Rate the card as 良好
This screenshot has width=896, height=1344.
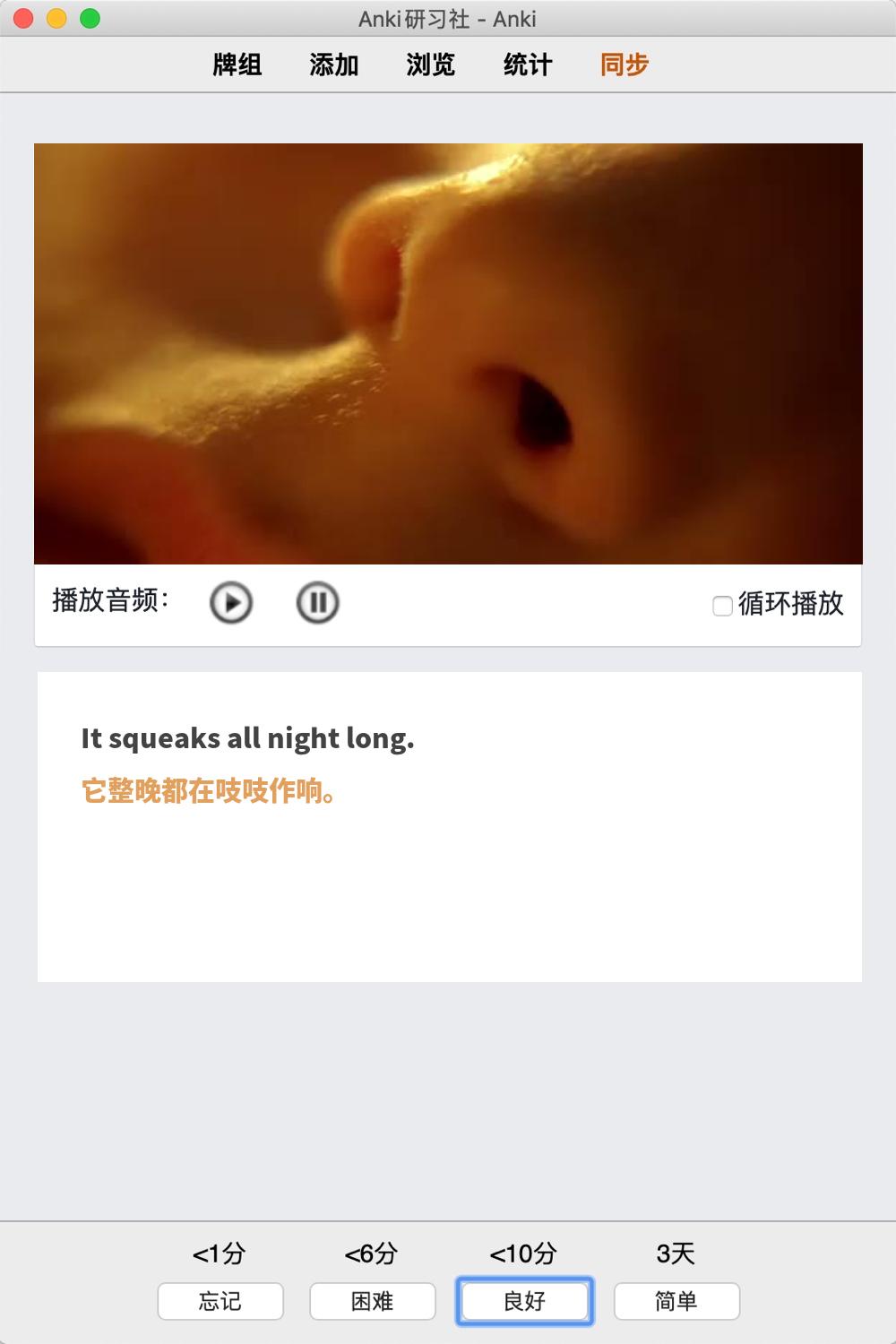[525, 1301]
